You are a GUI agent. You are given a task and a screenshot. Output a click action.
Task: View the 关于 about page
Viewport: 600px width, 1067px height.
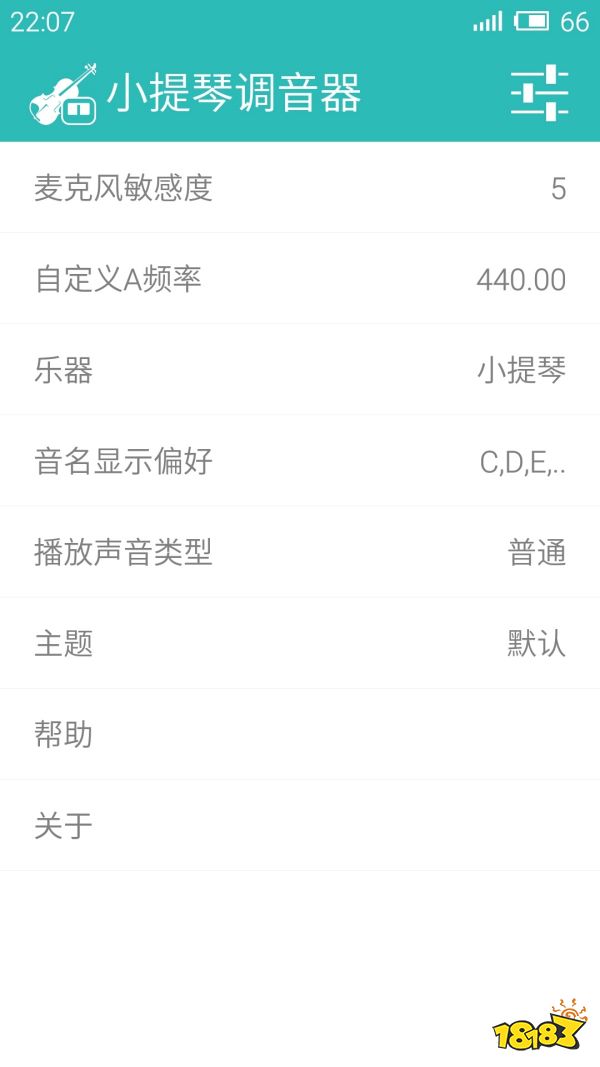click(x=300, y=825)
